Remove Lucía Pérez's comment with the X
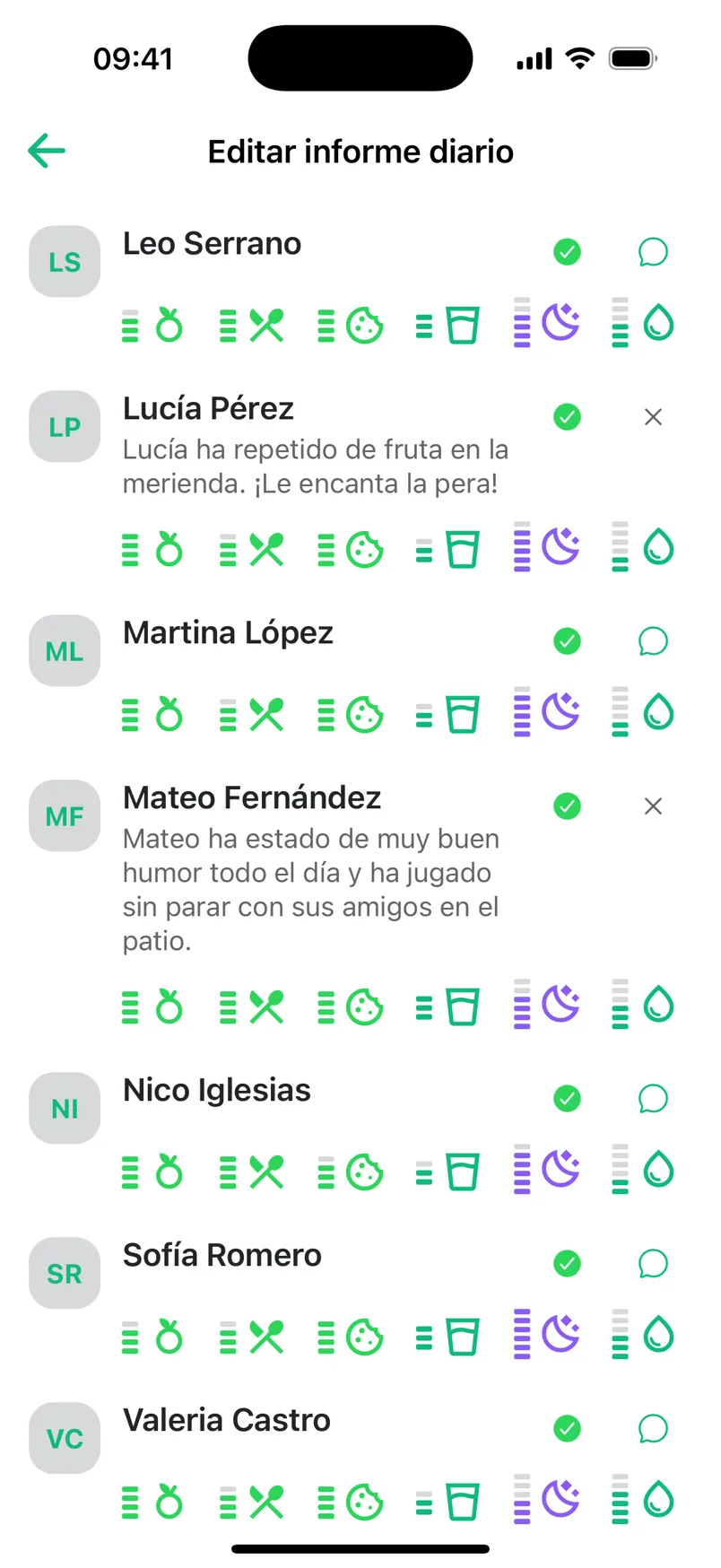Screen dimensions: 721x1568 pyautogui.click(x=653, y=417)
